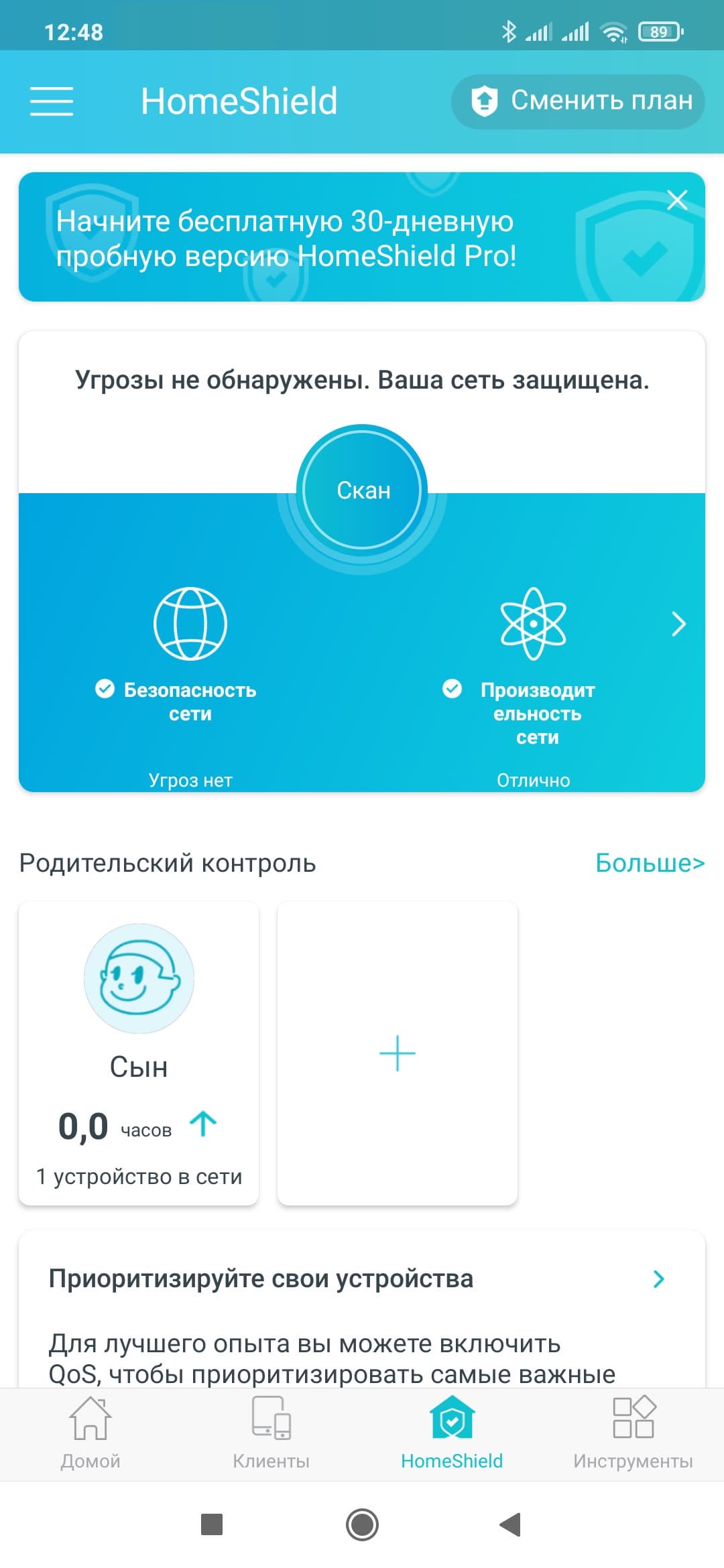Open Больше link for parental control
724x1568 pixels.
point(649,862)
